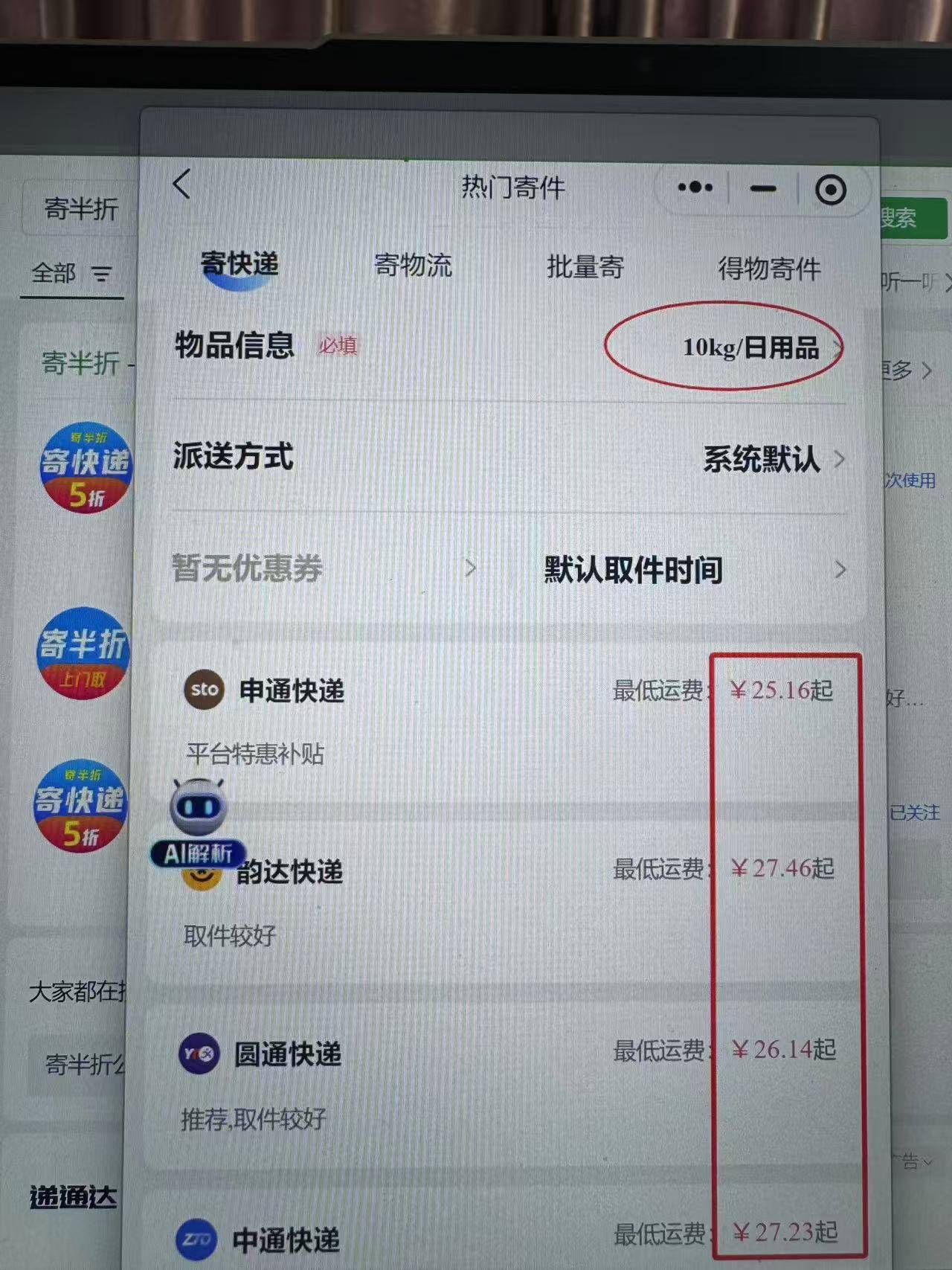
Task: Go back using the top-left arrow
Action: pos(182,184)
